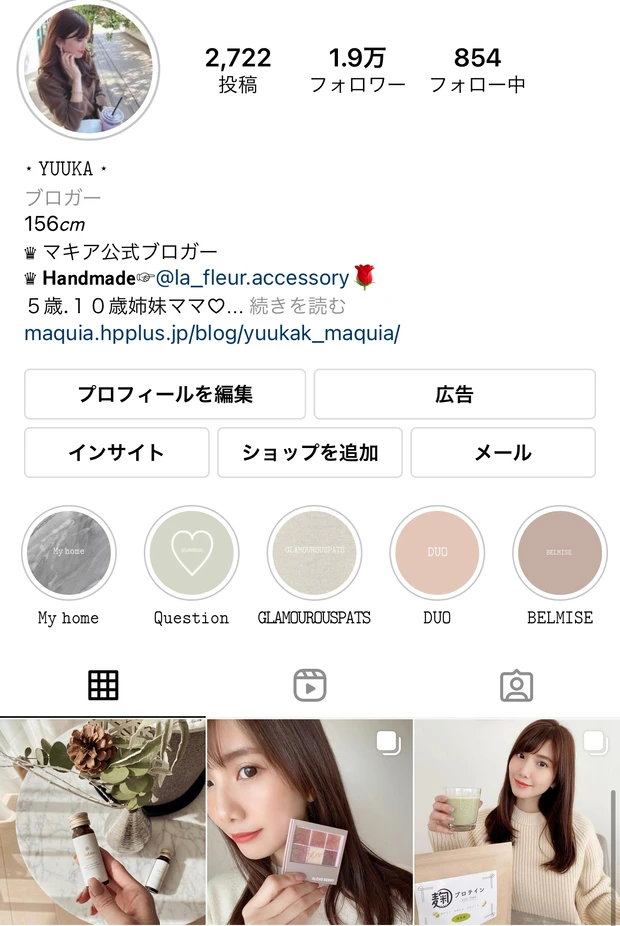Open the Question story highlight
The width and height of the screenshot is (620, 926).
click(x=191, y=553)
